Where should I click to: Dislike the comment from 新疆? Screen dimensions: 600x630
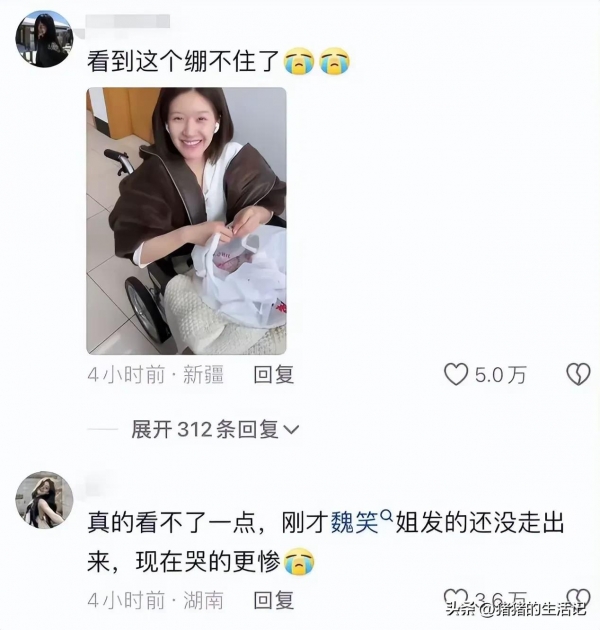tap(578, 375)
